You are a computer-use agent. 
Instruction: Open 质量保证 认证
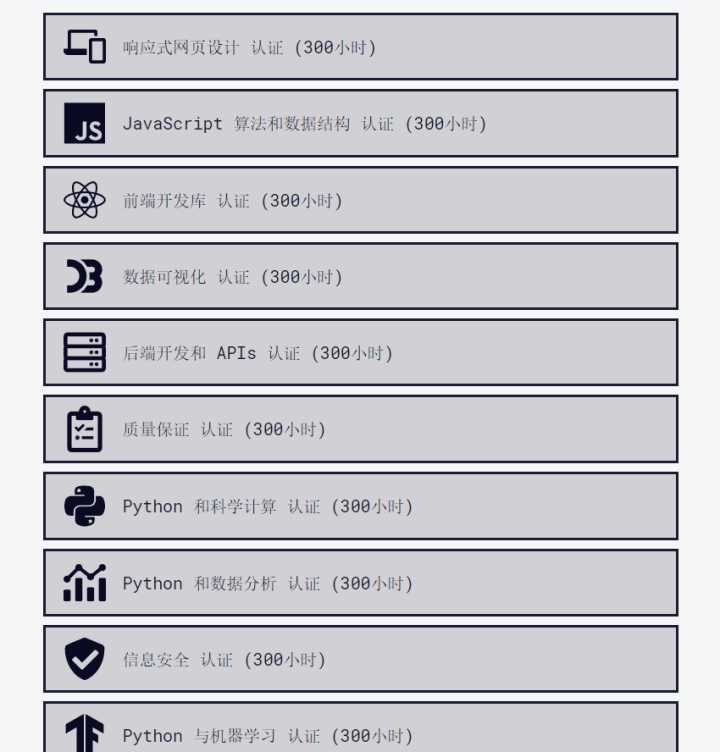[x=360, y=429]
